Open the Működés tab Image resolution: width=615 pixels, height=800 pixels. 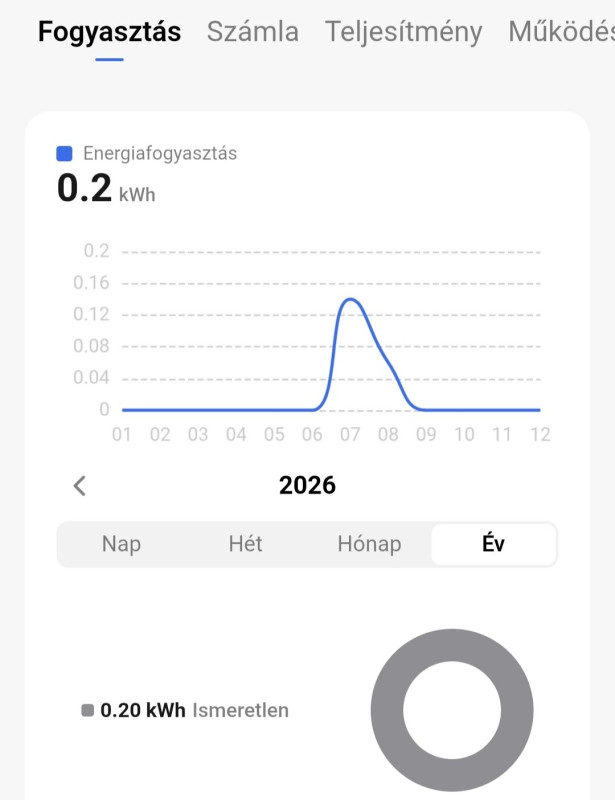point(561,32)
